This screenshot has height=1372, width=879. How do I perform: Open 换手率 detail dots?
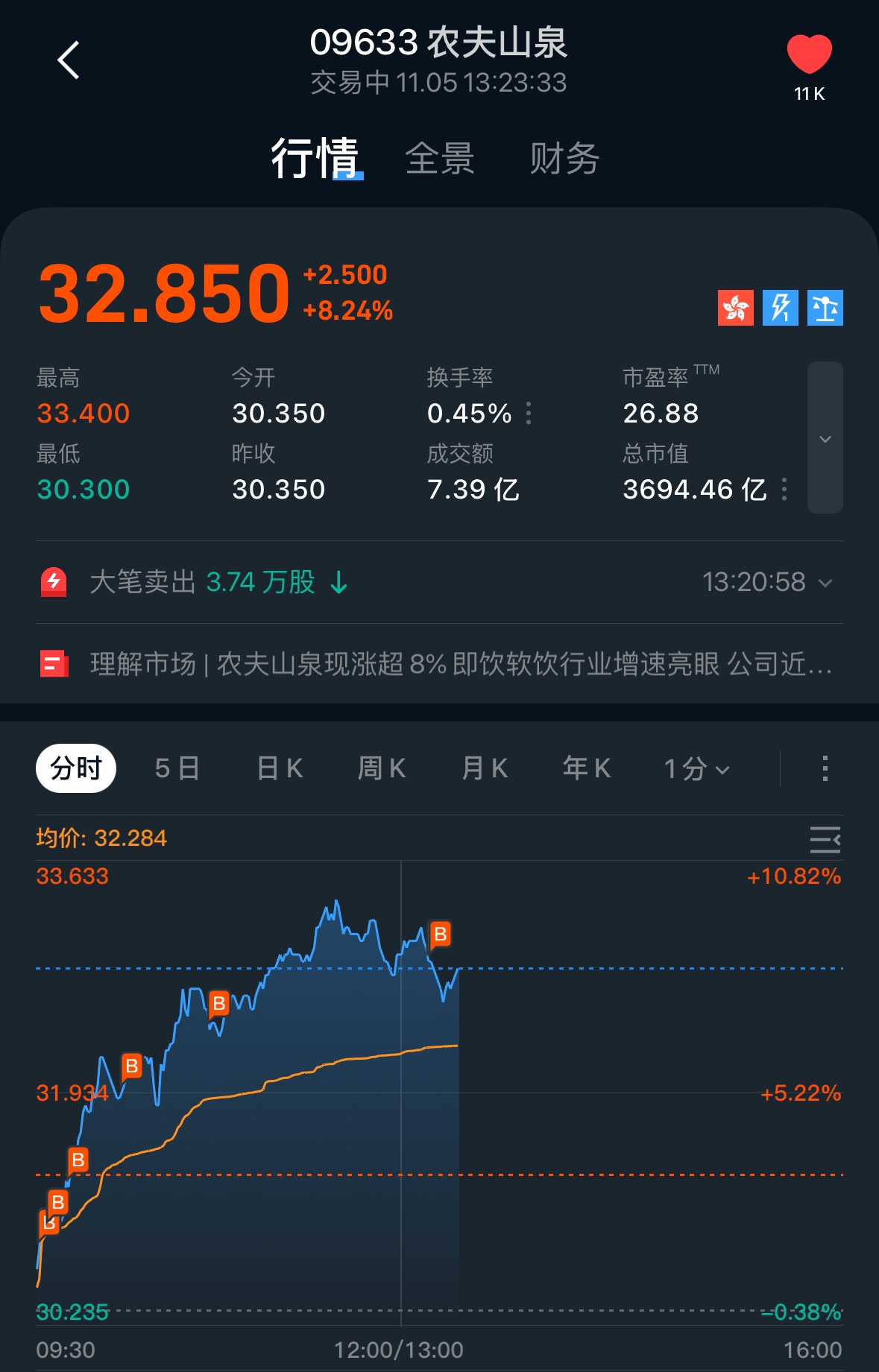[x=529, y=413]
